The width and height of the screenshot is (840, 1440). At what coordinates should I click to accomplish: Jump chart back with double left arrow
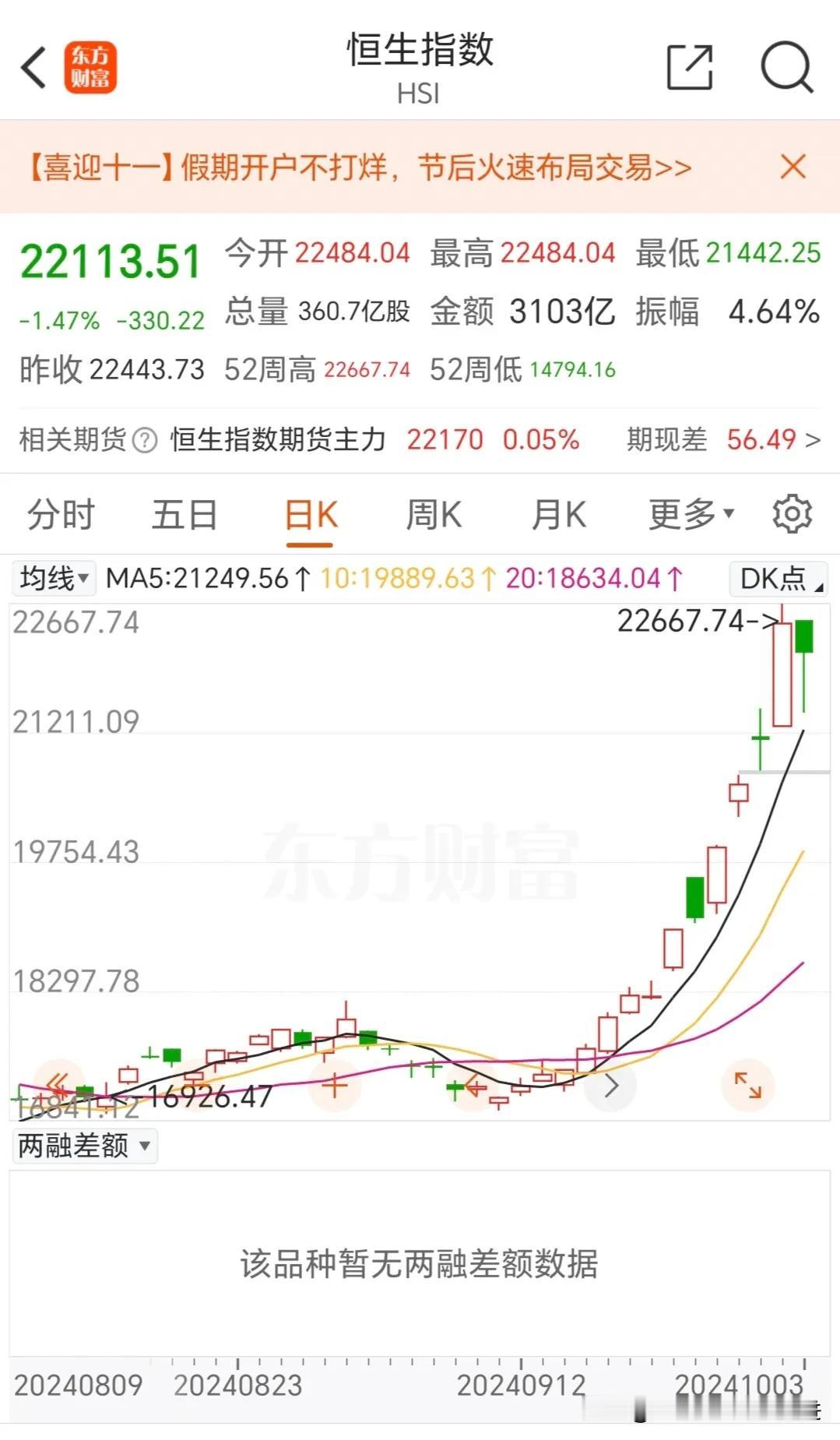(x=58, y=1083)
